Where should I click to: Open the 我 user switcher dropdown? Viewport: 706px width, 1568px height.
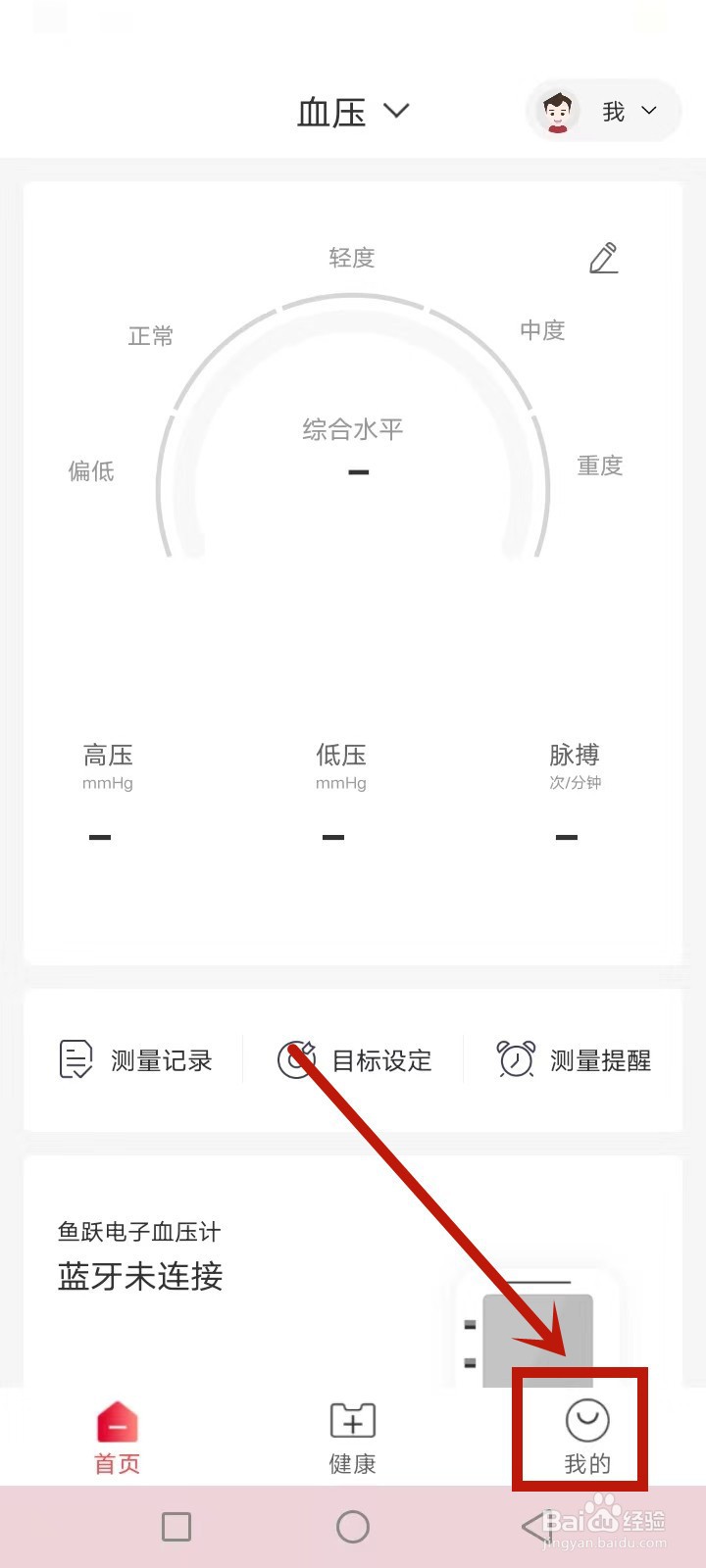tap(604, 112)
